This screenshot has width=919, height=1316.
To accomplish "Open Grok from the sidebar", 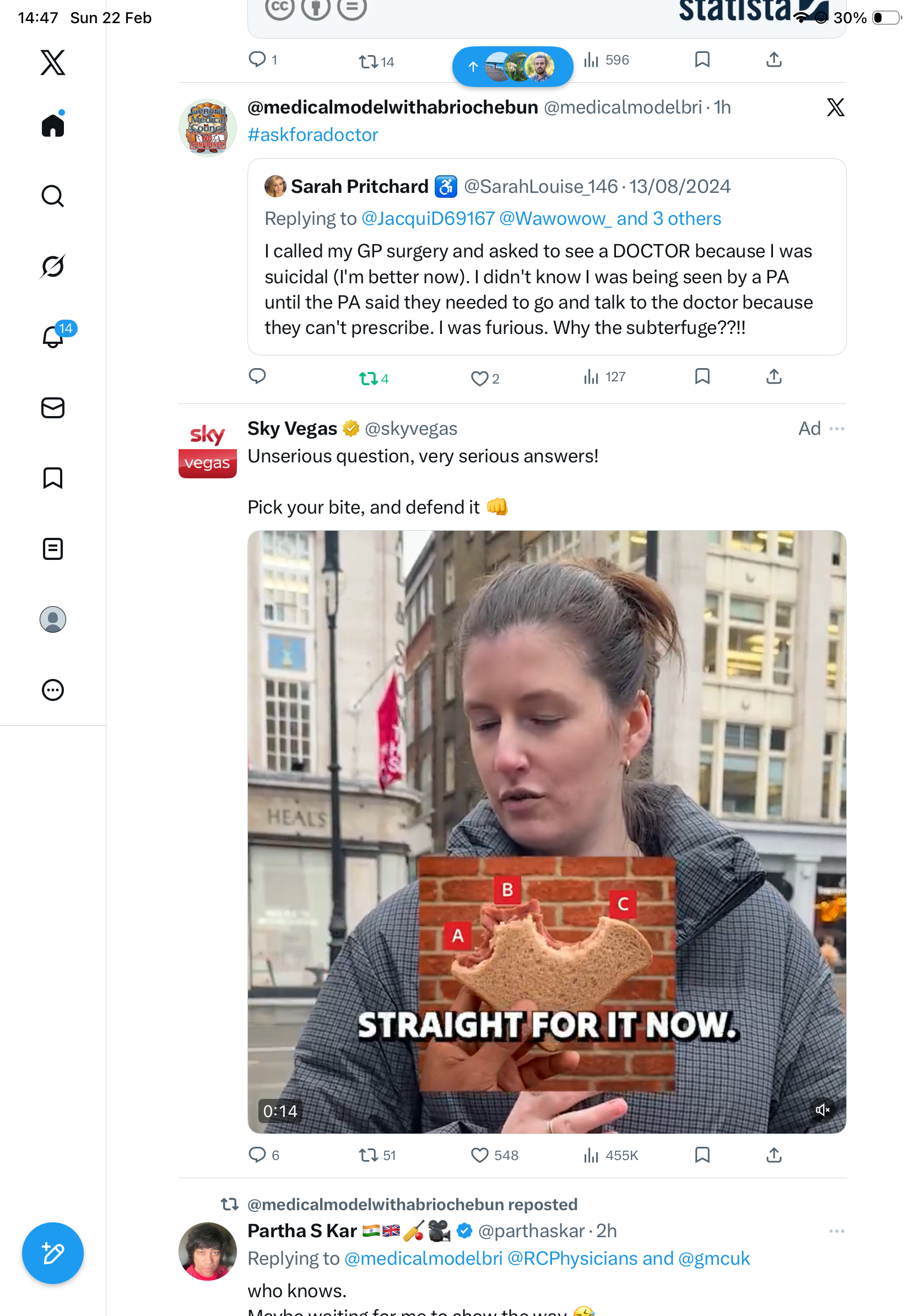I will 53,266.
